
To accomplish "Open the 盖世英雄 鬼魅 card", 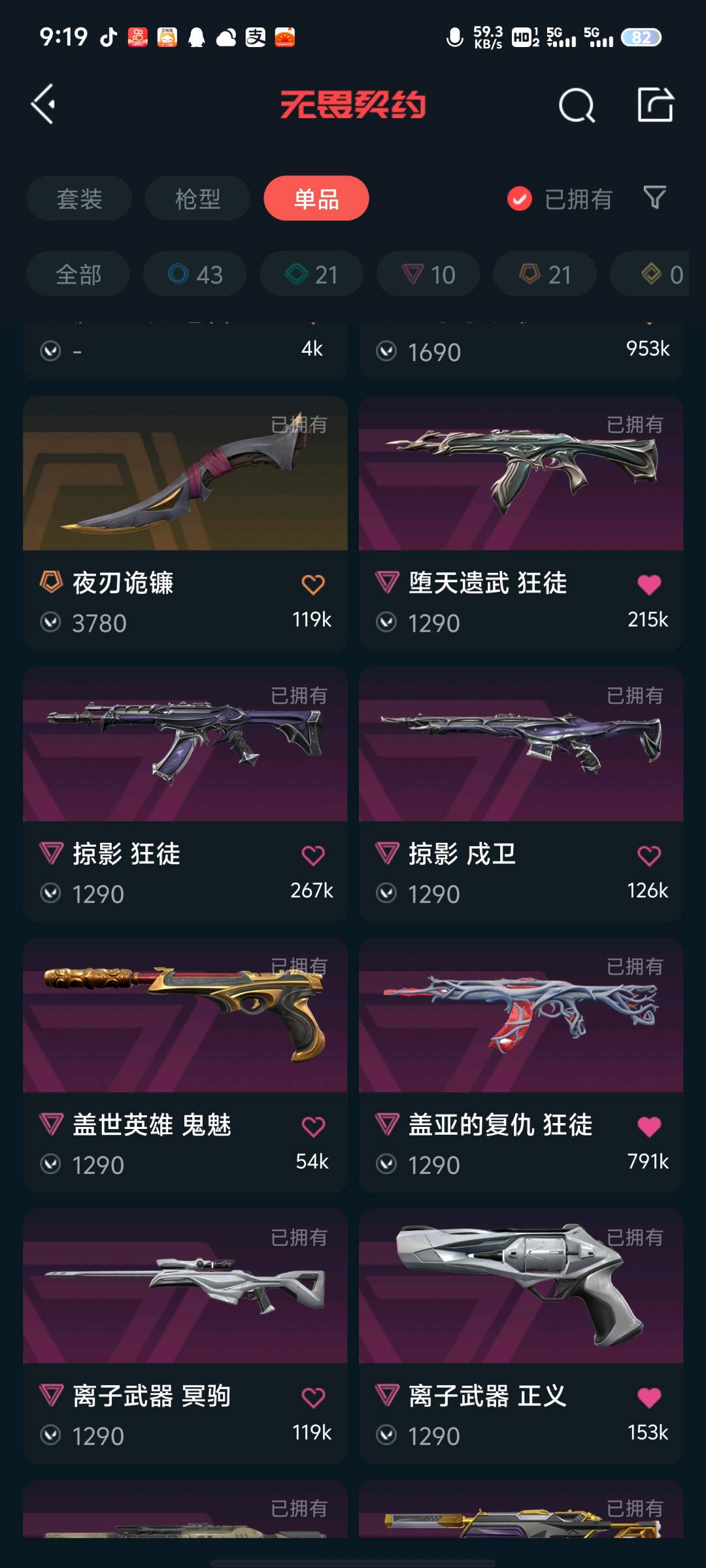I will pos(185,1066).
